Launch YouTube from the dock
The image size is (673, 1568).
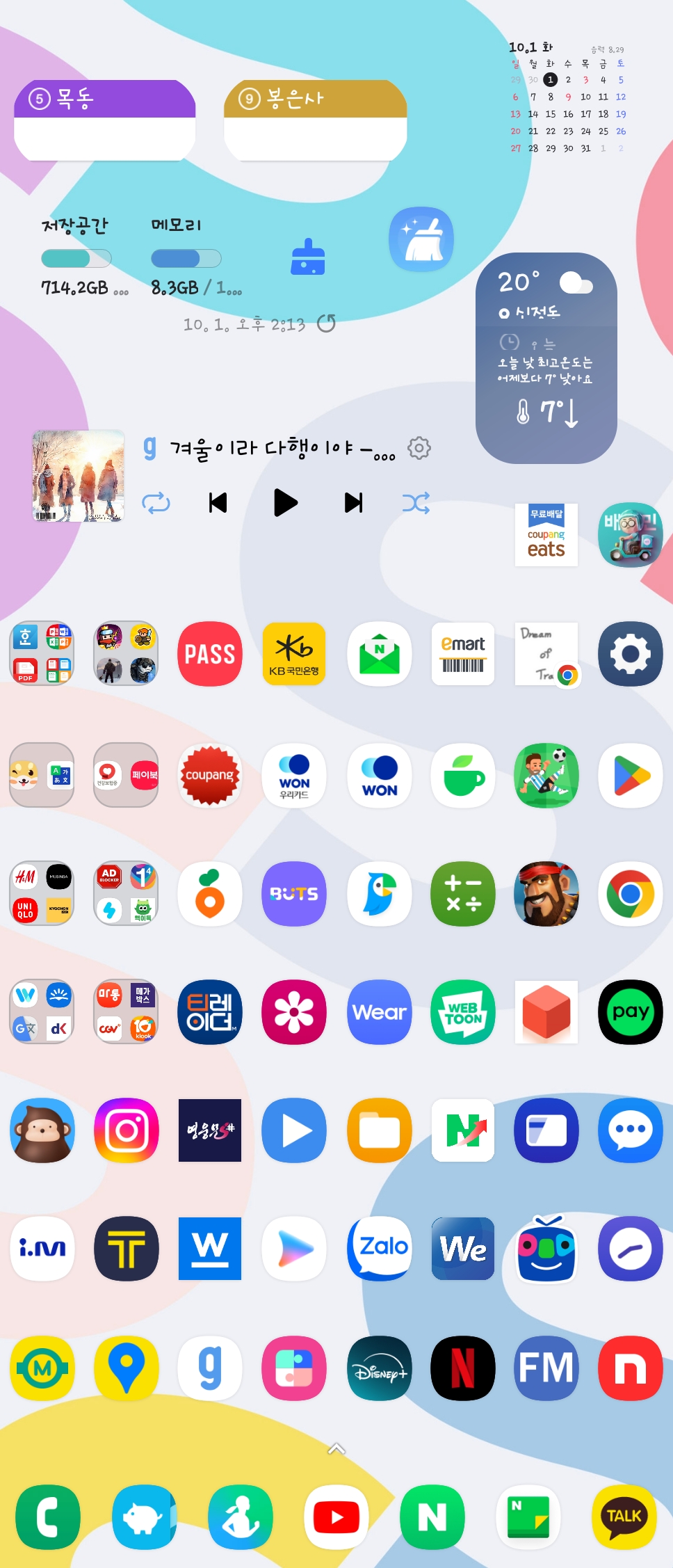(x=336, y=1517)
